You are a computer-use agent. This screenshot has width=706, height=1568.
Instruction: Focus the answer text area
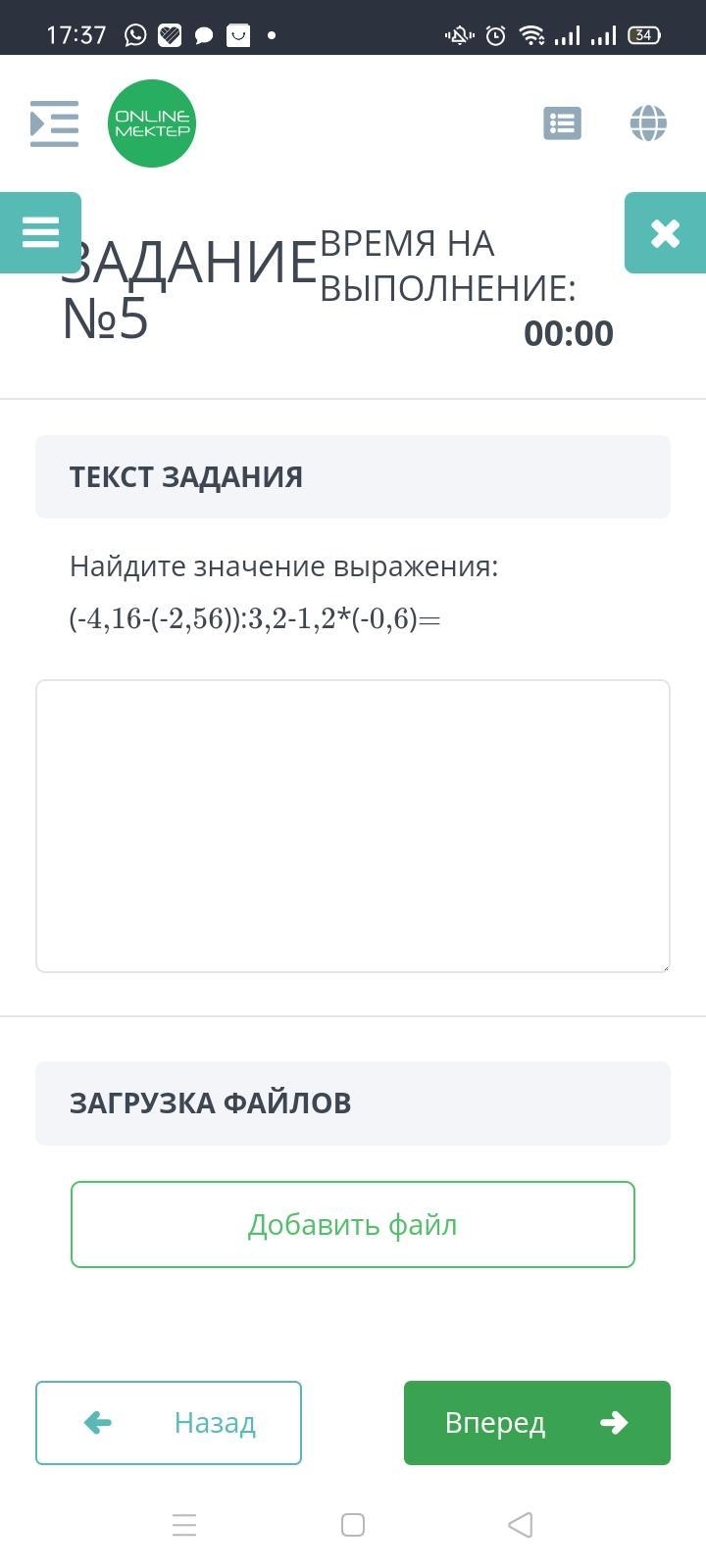pyautogui.click(x=353, y=826)
